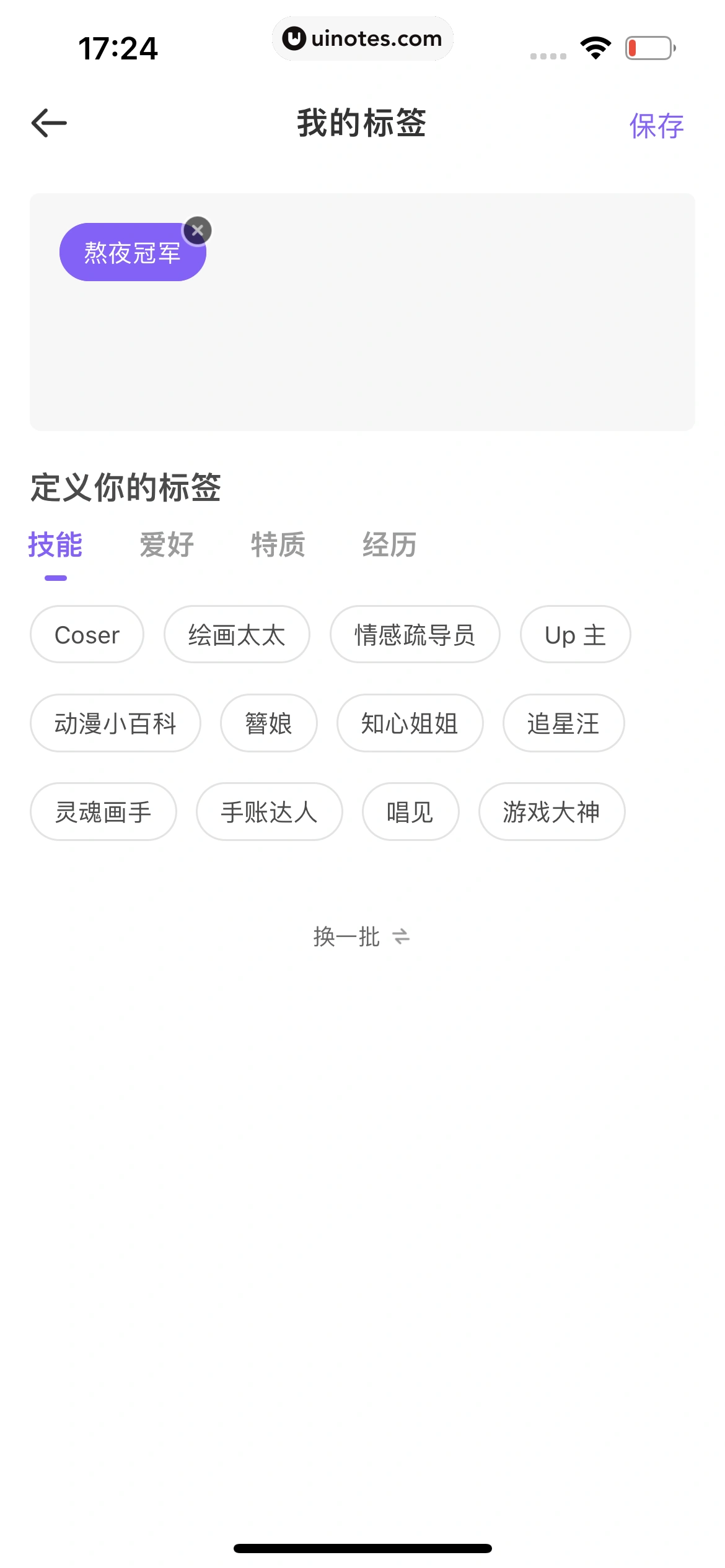The image size is (725, 1568).
Task: Select the 簪娘 tag chip
Action: tap(268, 723)
